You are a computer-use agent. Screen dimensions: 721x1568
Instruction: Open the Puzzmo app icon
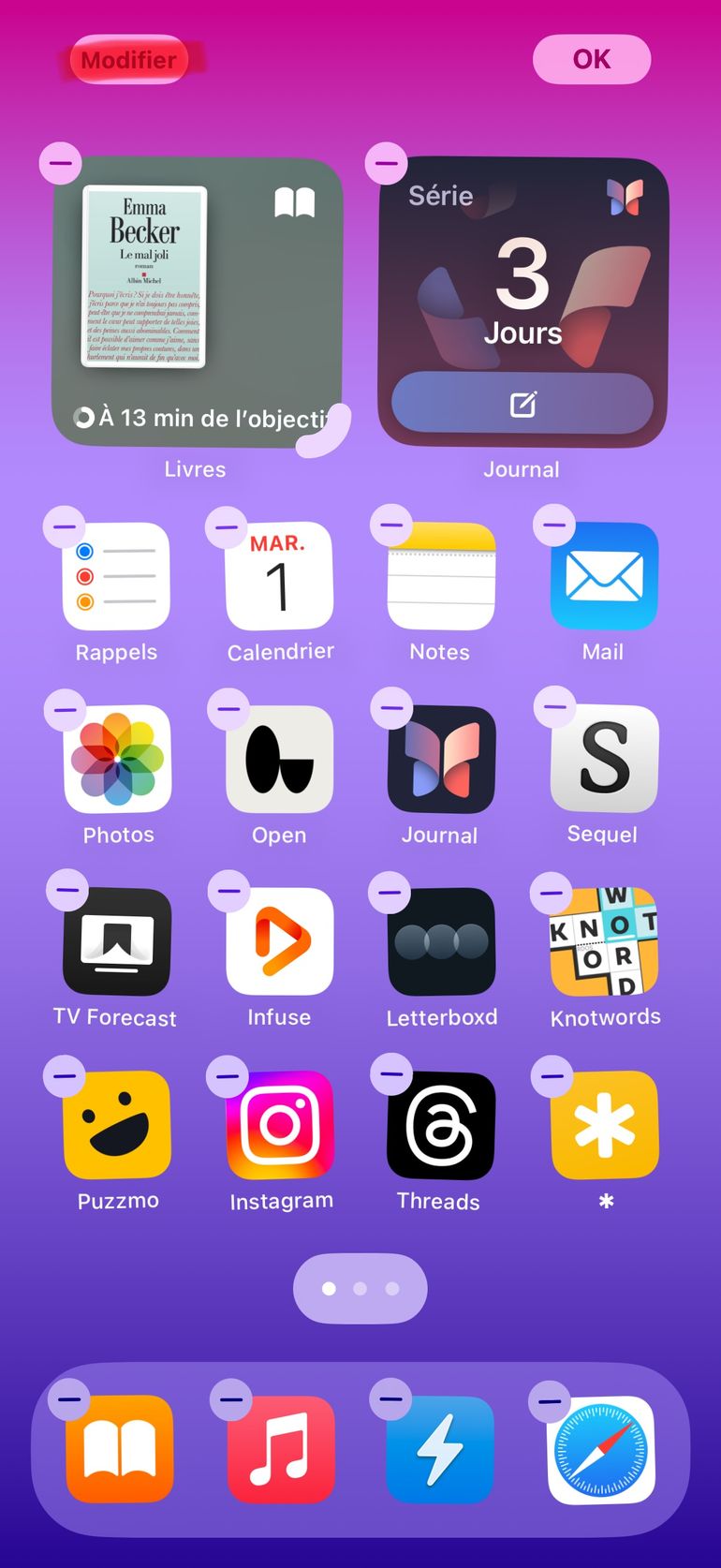click(117, 1124)
